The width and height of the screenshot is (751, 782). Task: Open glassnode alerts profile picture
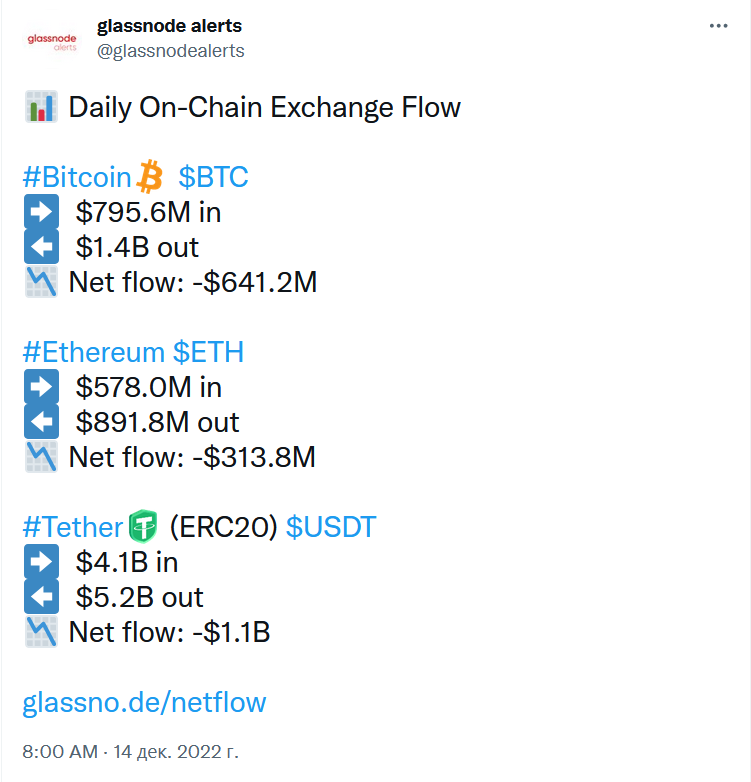(x=50, y=38)
